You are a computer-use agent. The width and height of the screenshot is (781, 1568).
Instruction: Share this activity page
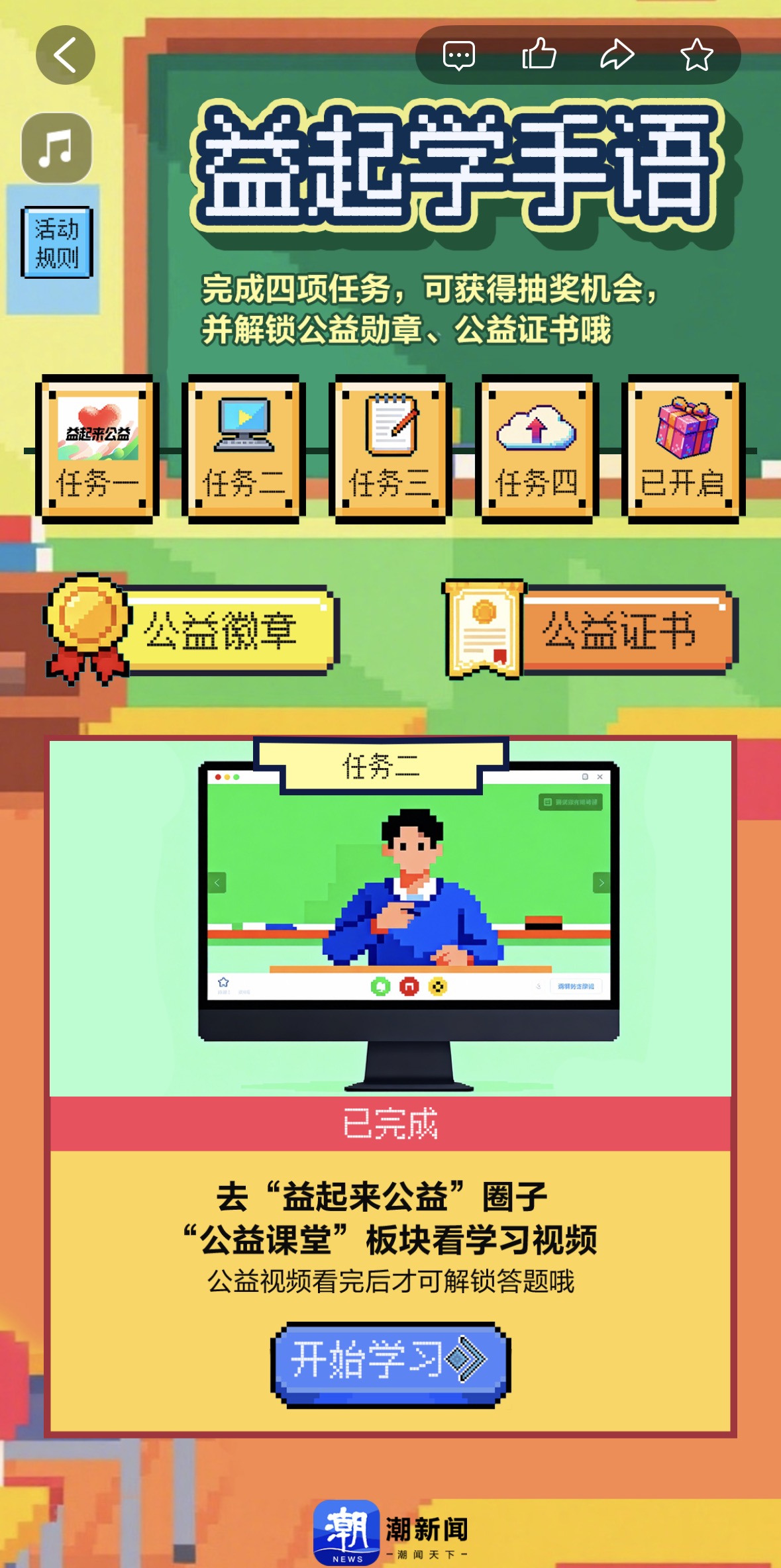click(x=617, y=54)
